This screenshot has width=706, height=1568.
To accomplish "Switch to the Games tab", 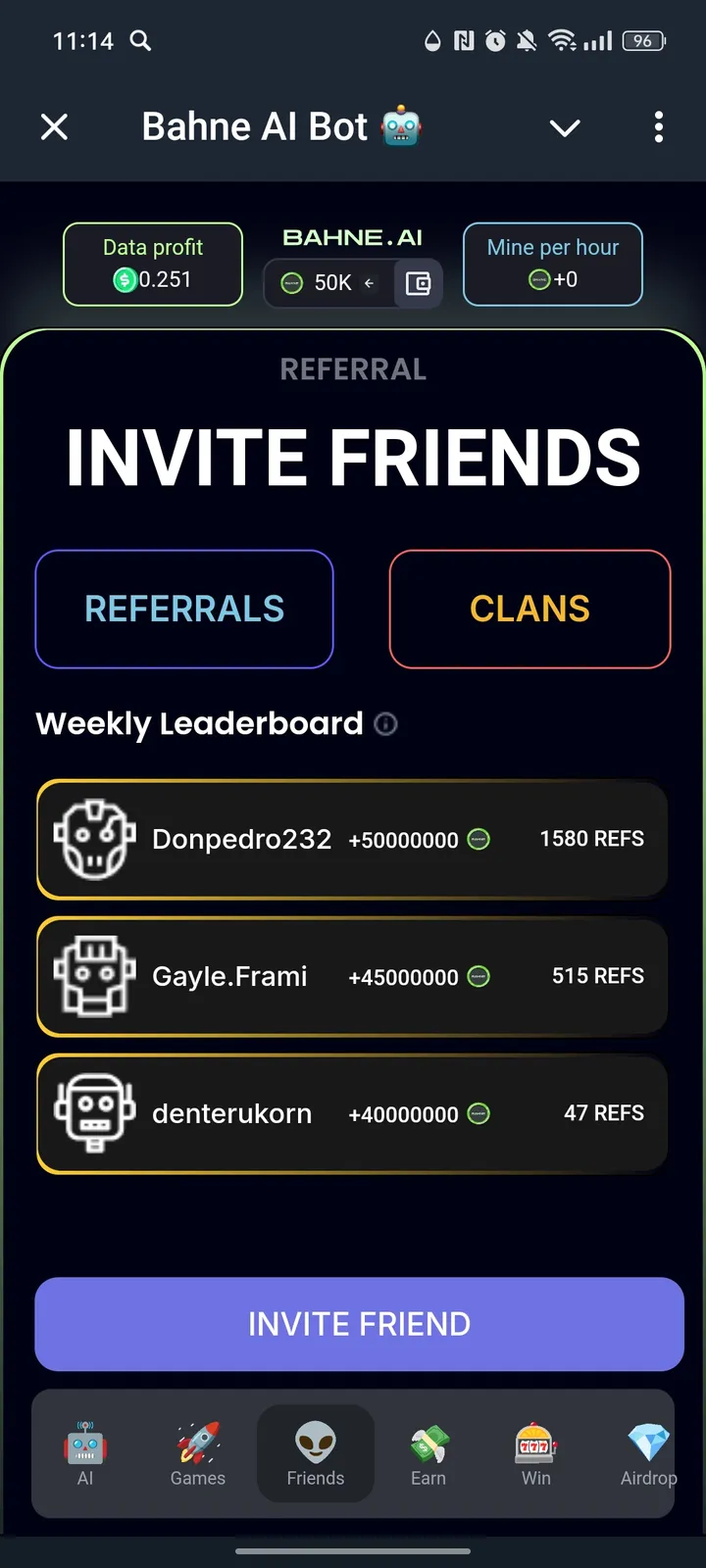I will click(x=198, y=1454).
